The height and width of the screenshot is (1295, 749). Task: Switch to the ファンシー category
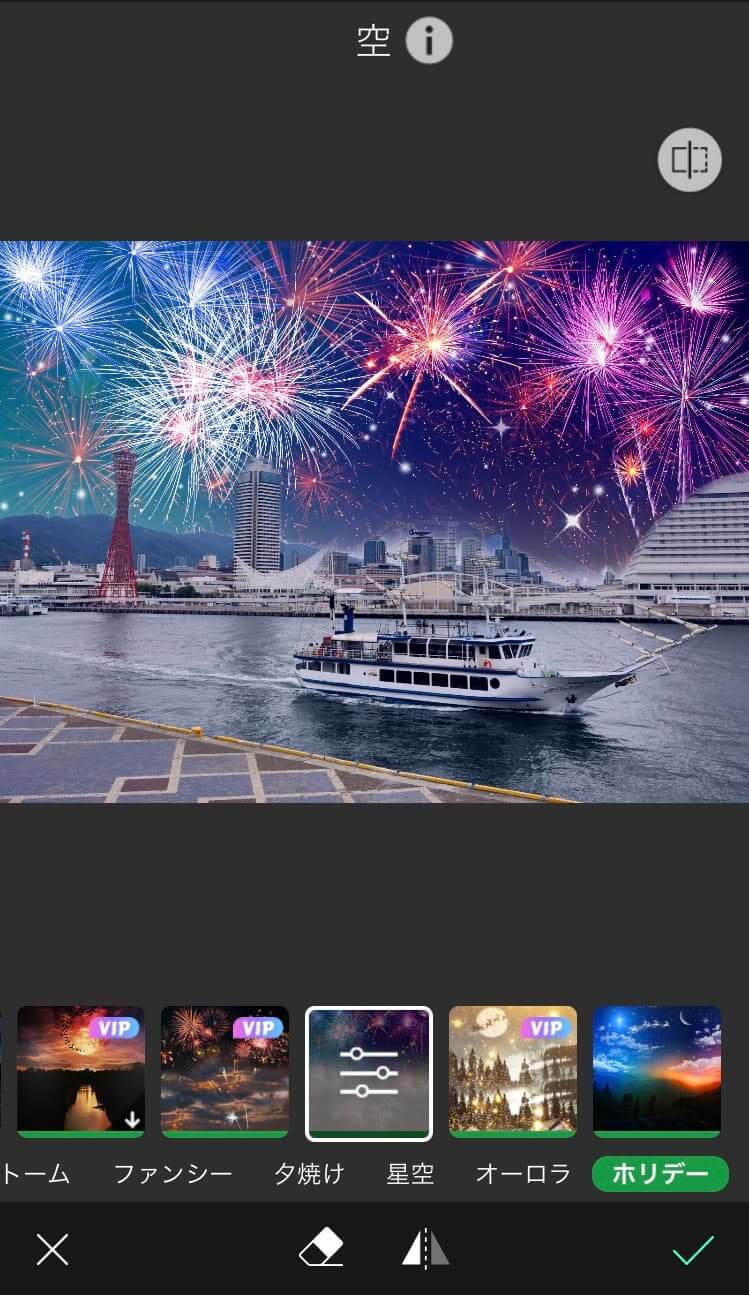[x=172, y=1174]
